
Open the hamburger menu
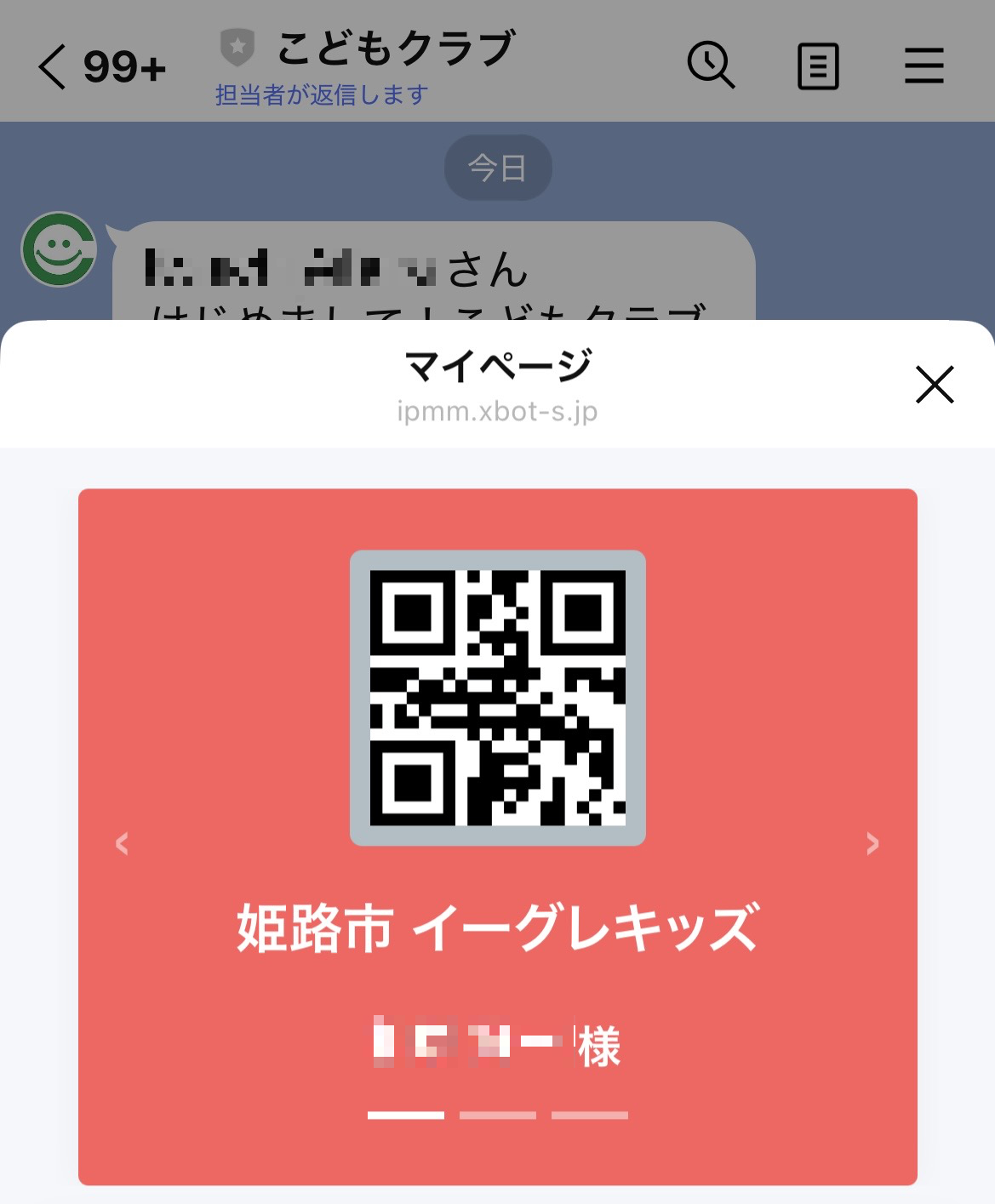click(x=924, y=66)
